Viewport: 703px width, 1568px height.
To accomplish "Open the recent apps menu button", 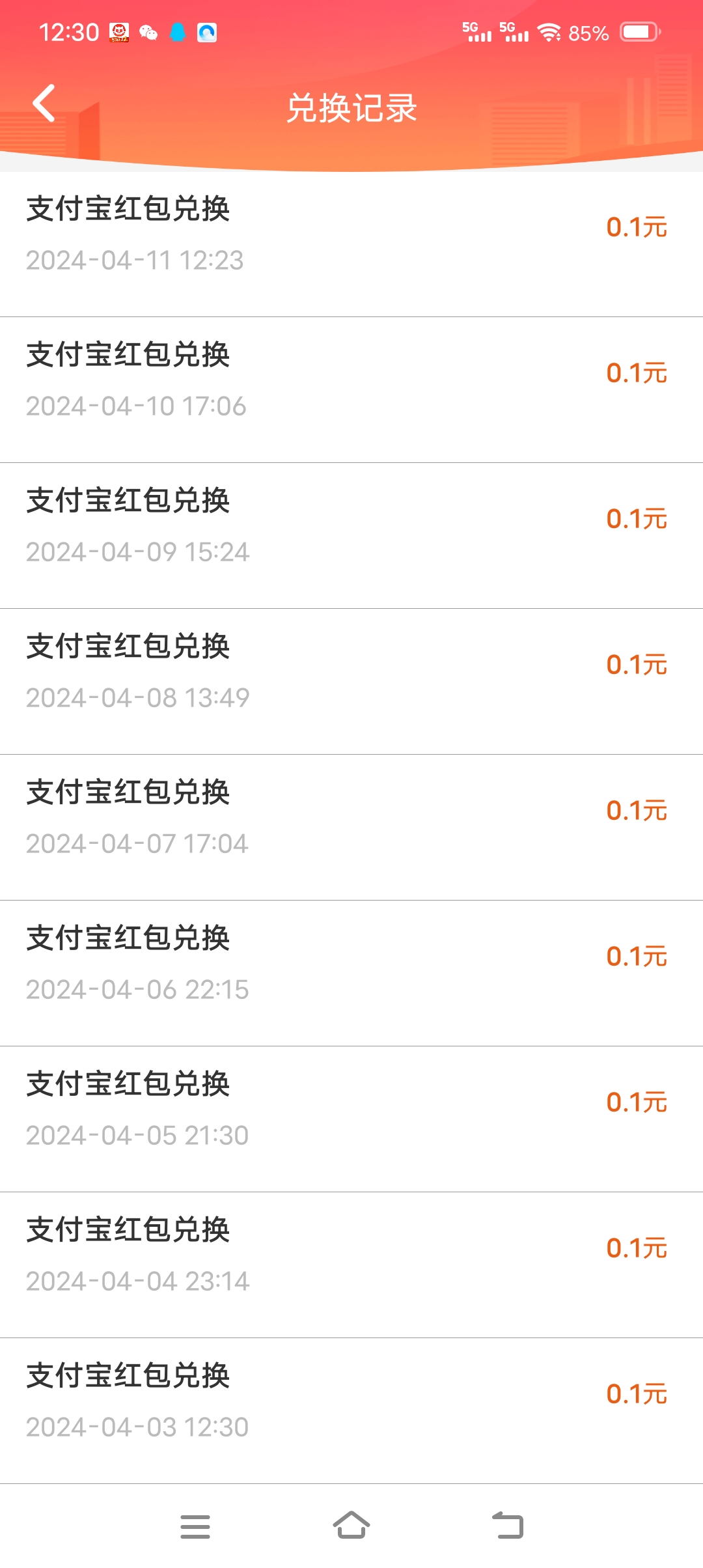I will pos(195,1526).
